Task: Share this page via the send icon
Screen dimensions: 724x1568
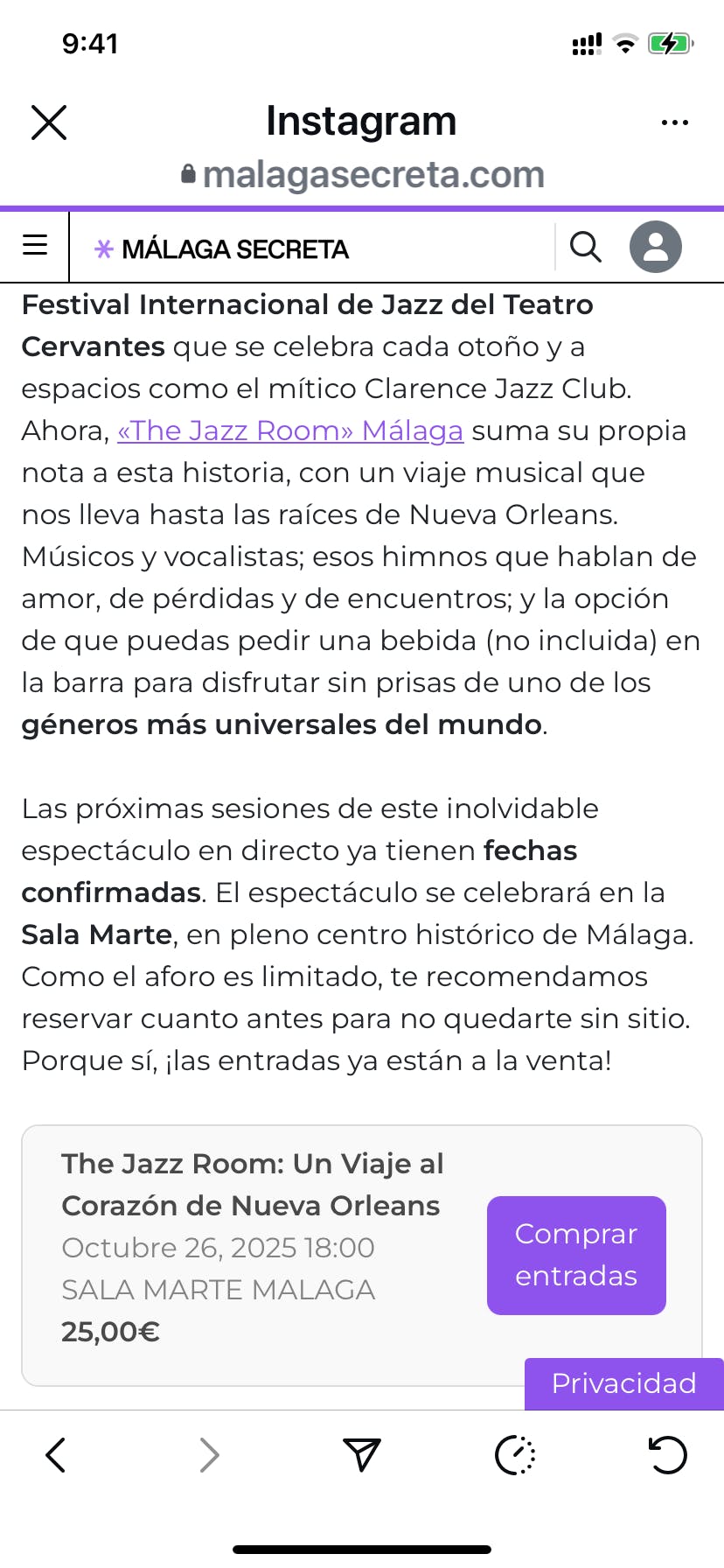Action: pos(361,1455)
